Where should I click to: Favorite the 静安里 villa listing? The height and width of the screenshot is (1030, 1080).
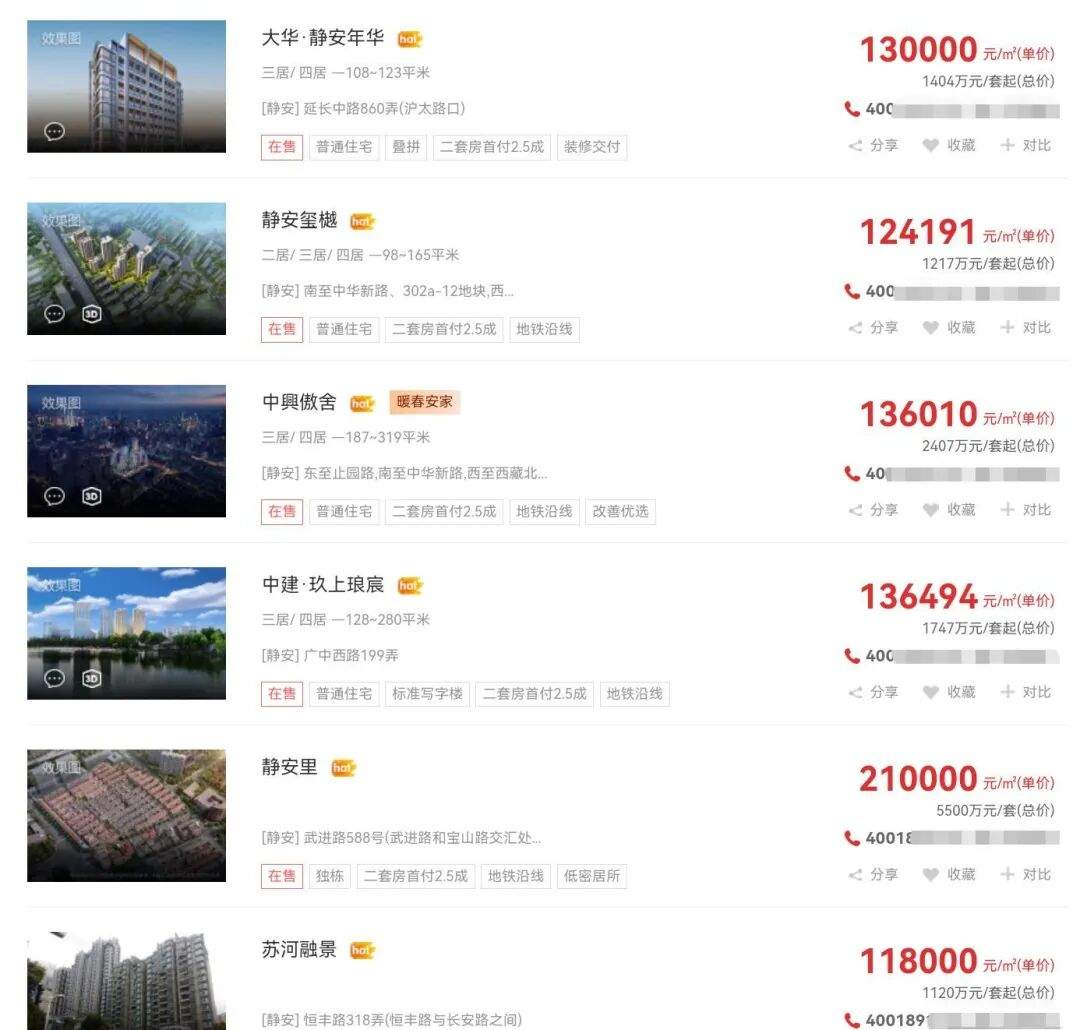click(948, 875)
